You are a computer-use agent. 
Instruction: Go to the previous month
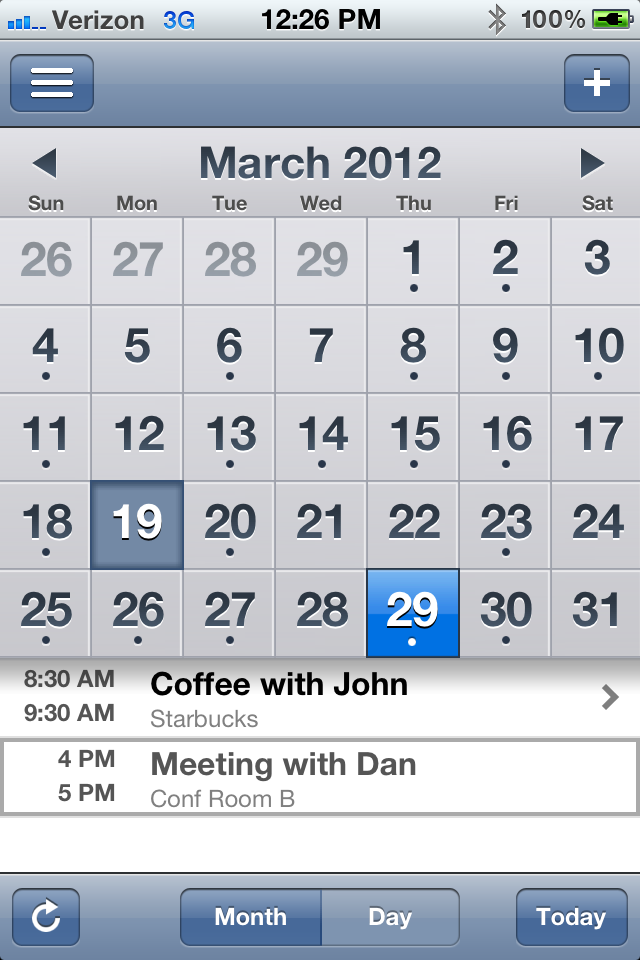[44, 163]
